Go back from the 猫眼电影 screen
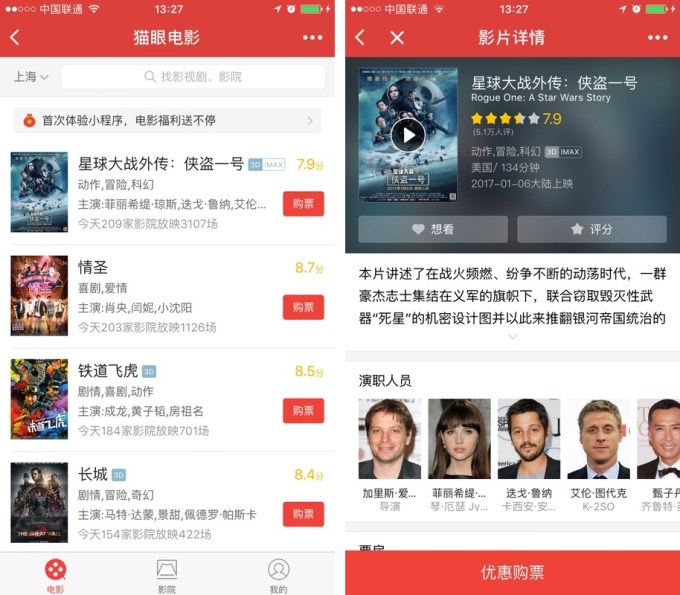Image resolution: width=680 pixels, height=595 pixels. (15, 37)
